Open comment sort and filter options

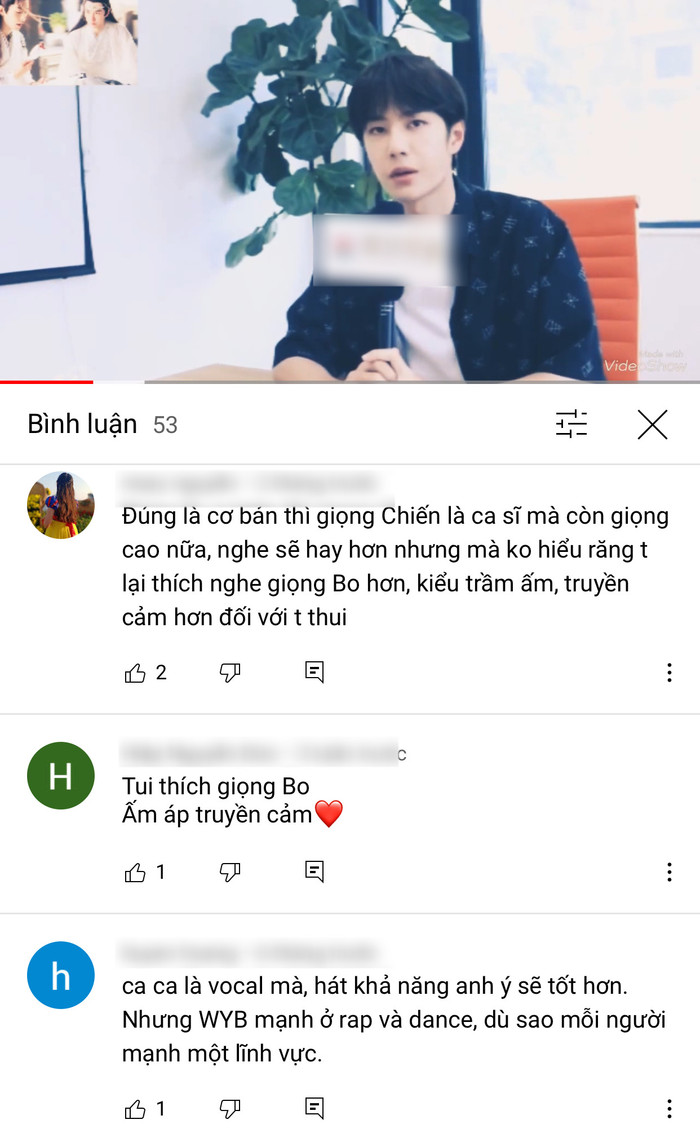[572, 425]
